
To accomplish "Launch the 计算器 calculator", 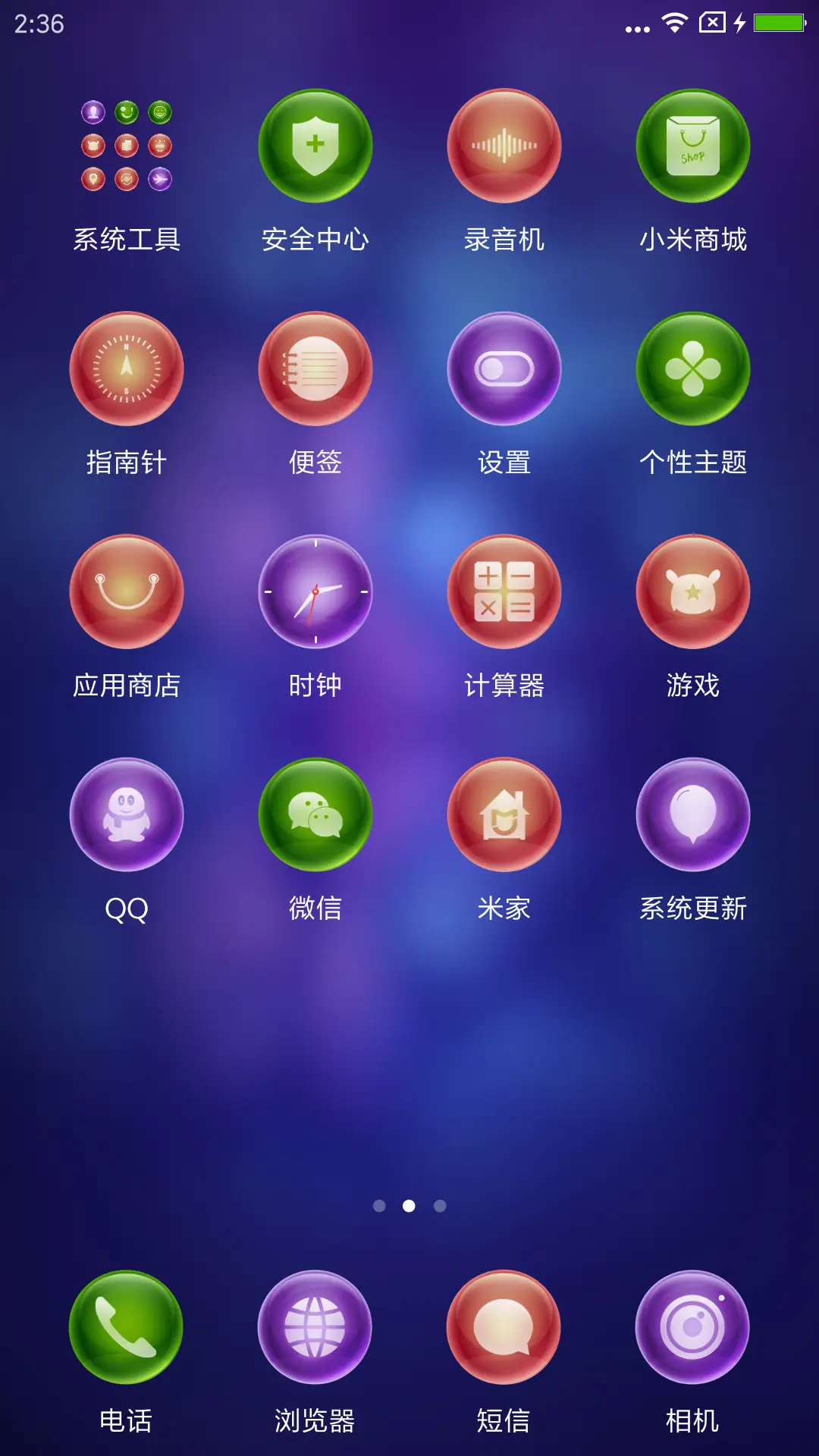I will 503,594.
